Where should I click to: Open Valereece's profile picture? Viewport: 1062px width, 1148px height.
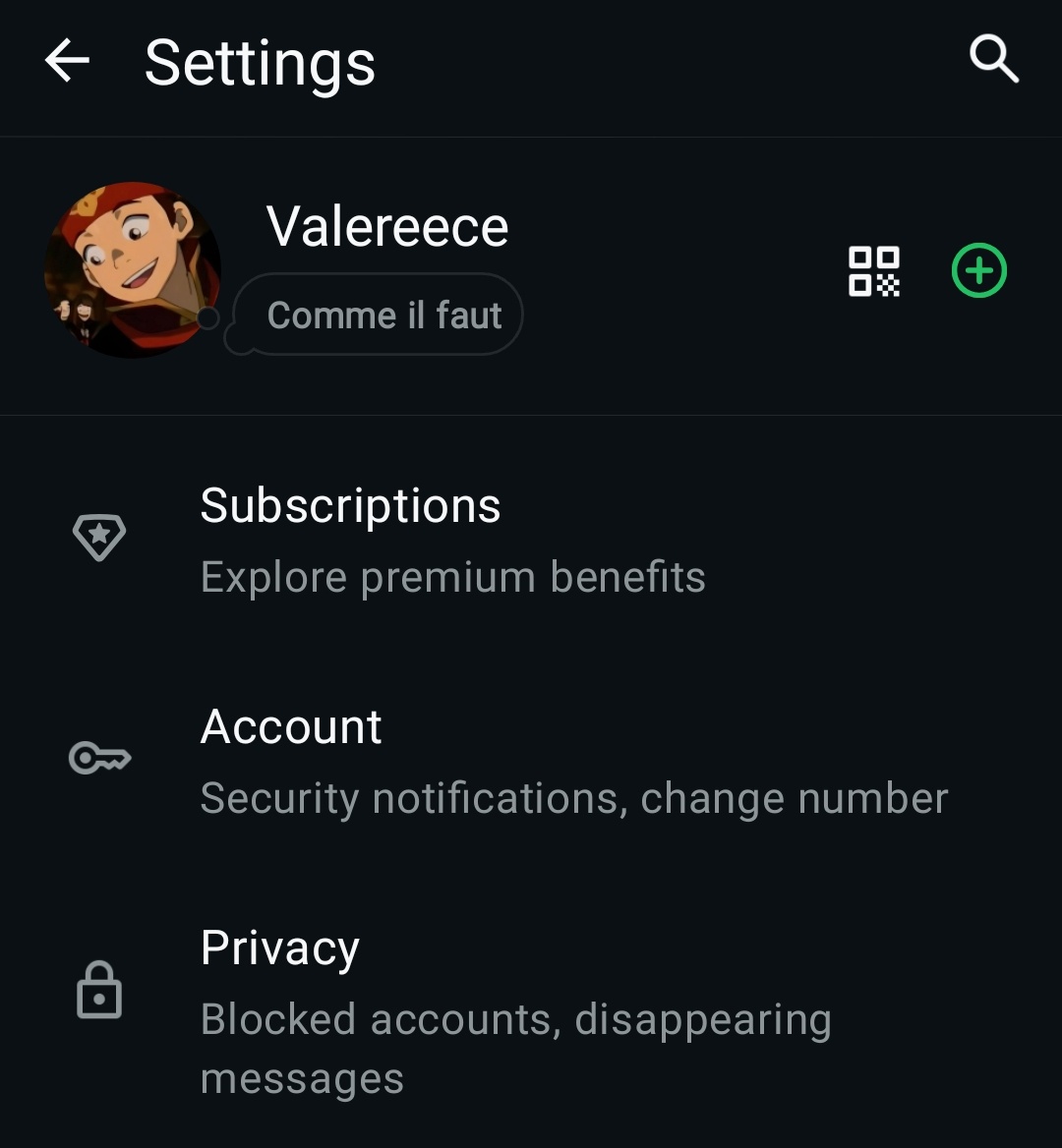pyautogui.click(x=133, y=269)
